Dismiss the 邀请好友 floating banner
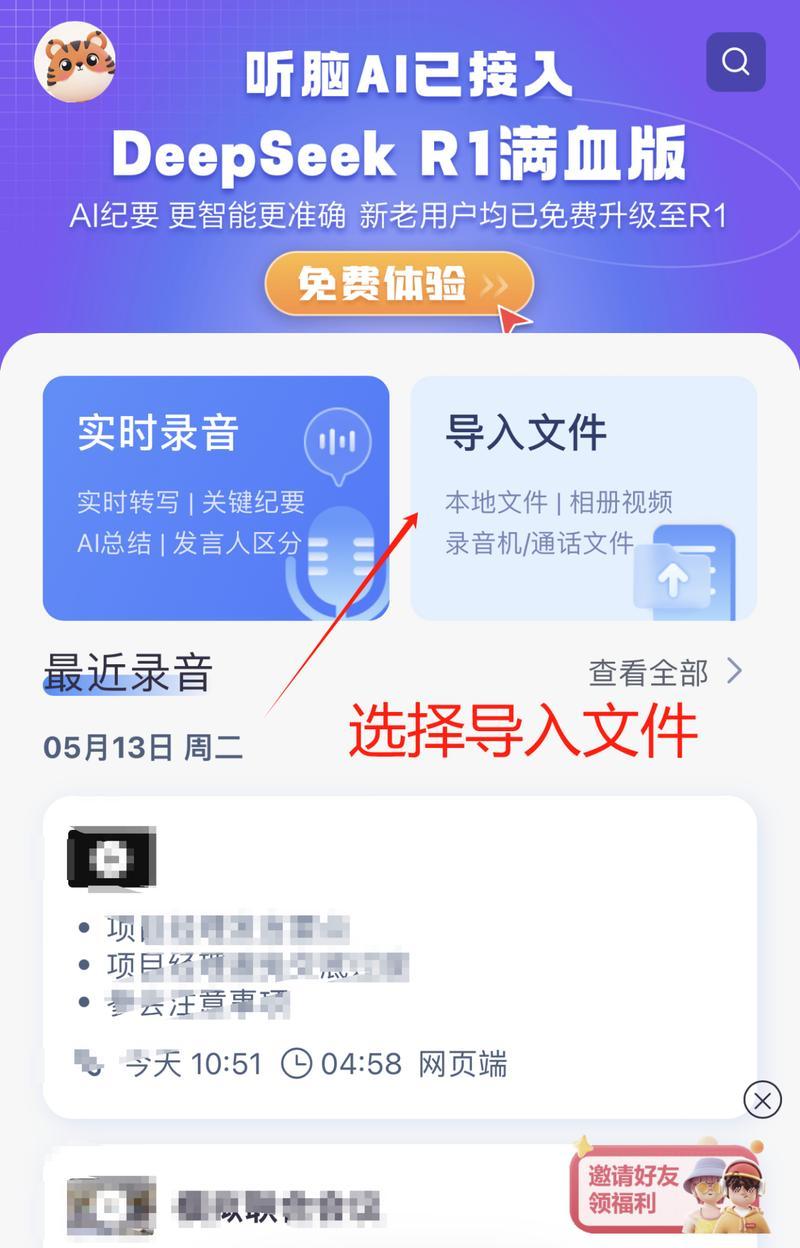800x1248 pixels. pos(762,1101)
